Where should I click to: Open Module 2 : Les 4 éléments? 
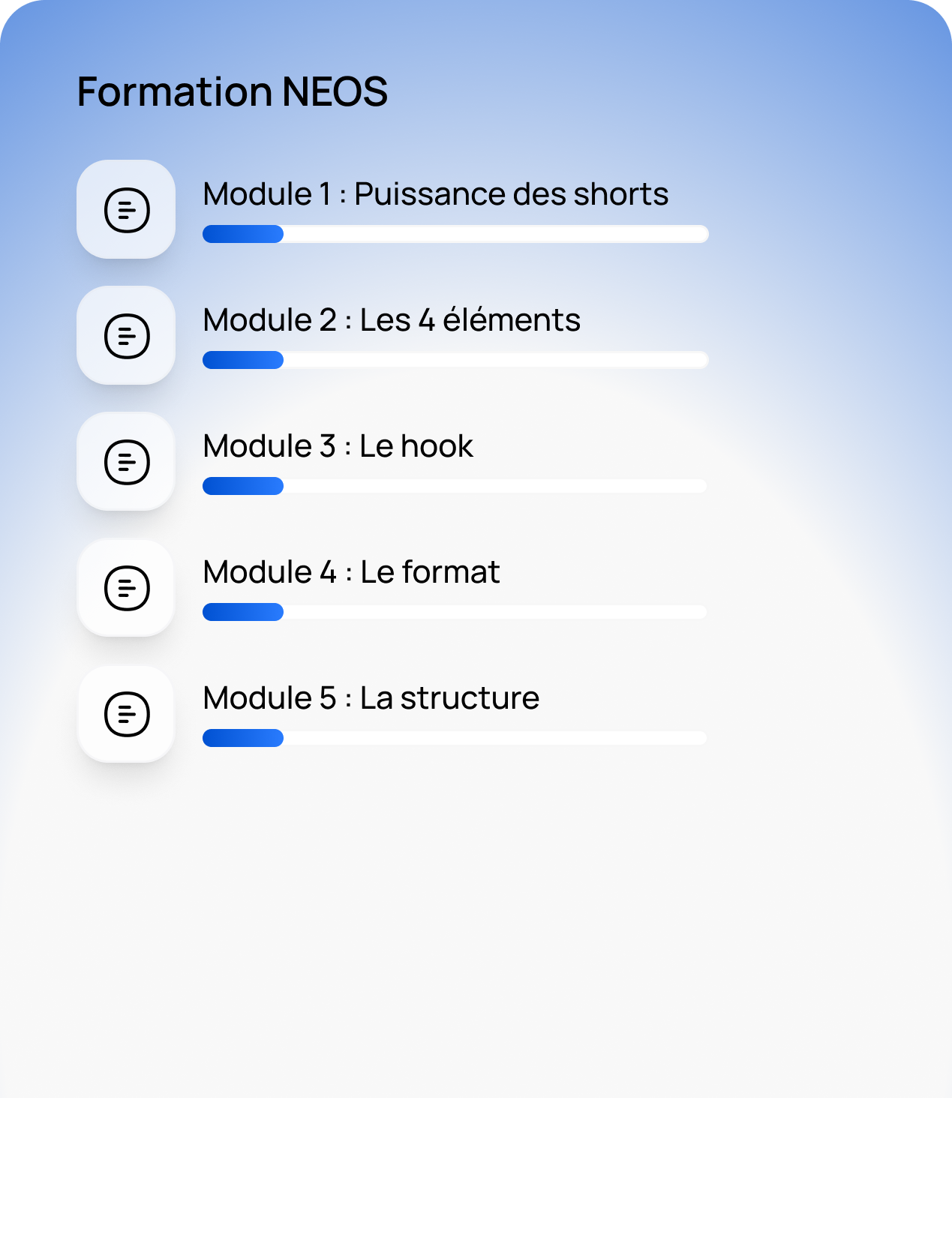point(392,319)
